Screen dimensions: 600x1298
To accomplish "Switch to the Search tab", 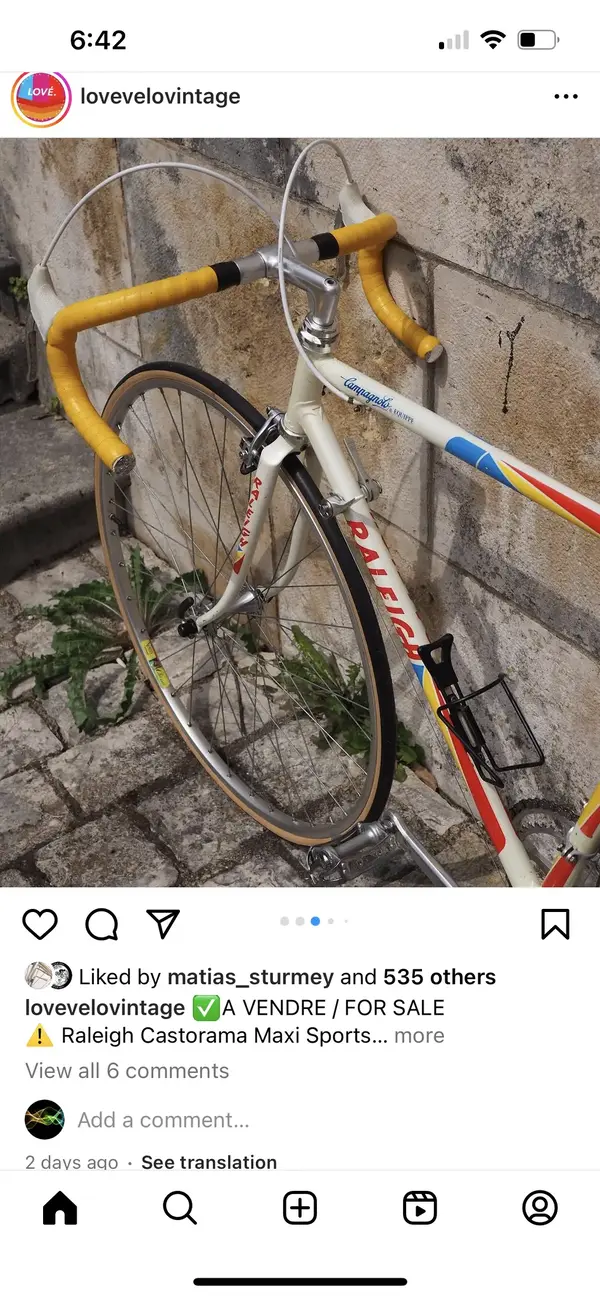I will tap(180, 1208).
